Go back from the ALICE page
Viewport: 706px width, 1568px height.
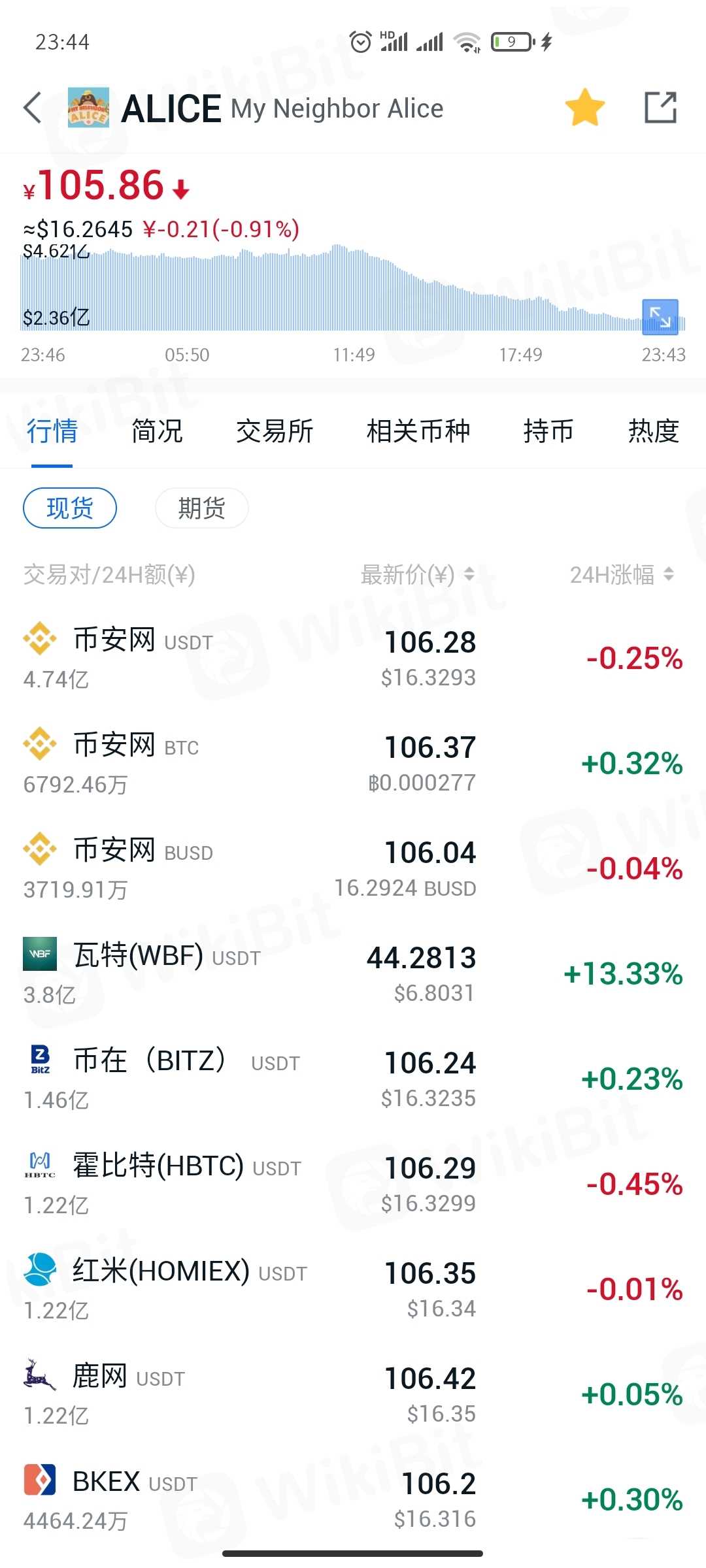(x=33, y=108)
